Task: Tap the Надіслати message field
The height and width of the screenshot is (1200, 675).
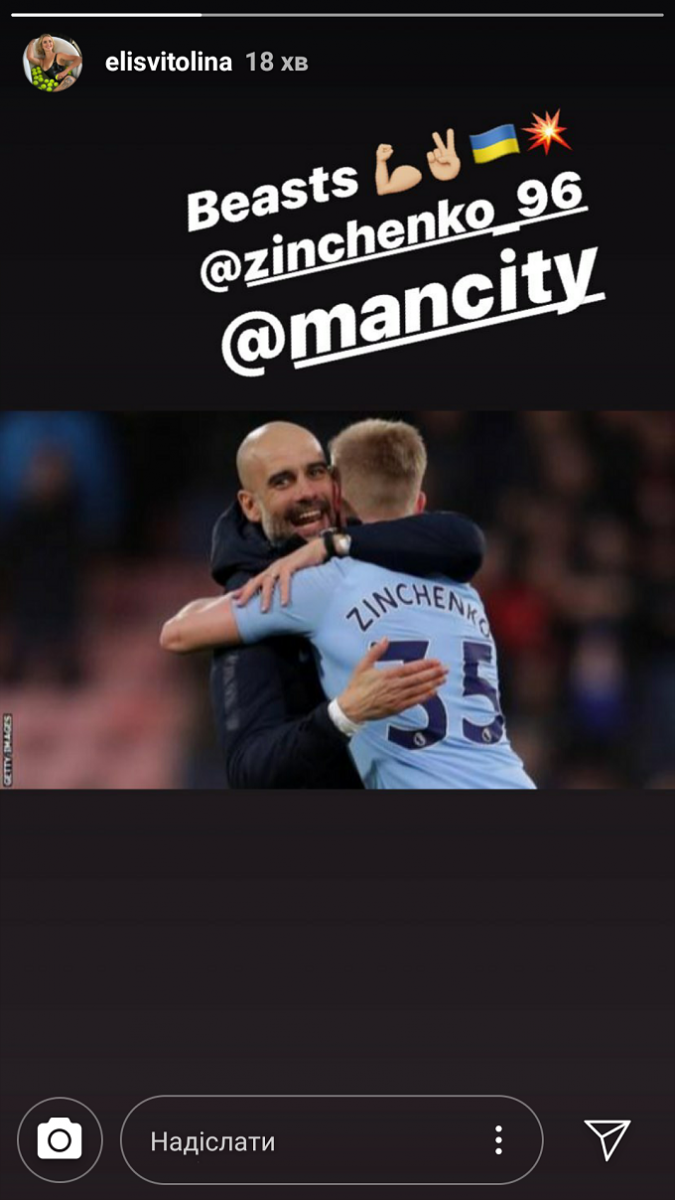Action: tap(300, 1141)
